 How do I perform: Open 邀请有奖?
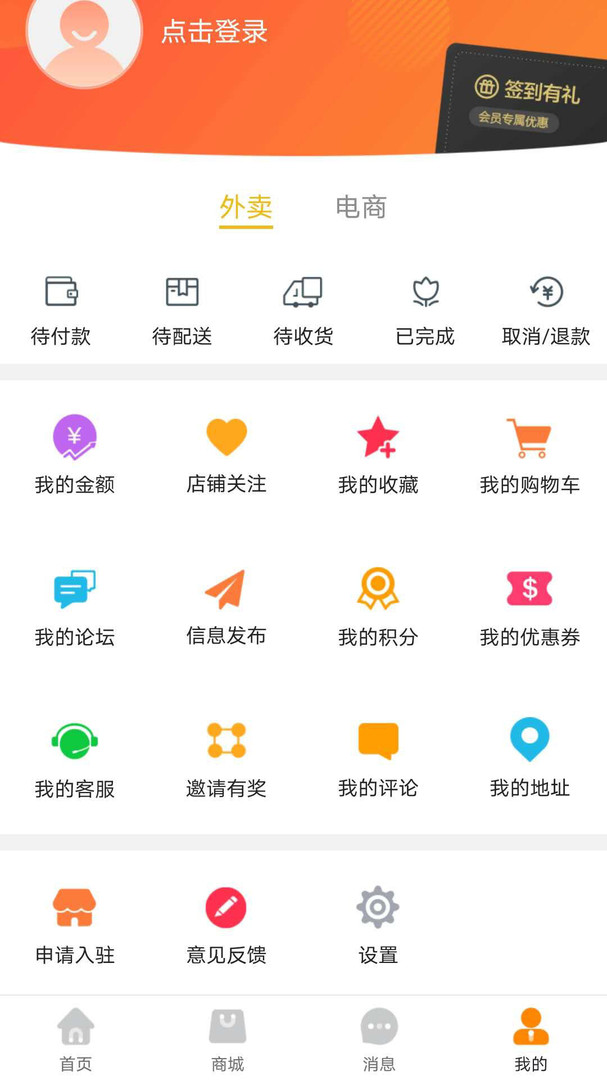tap(226, 759)
